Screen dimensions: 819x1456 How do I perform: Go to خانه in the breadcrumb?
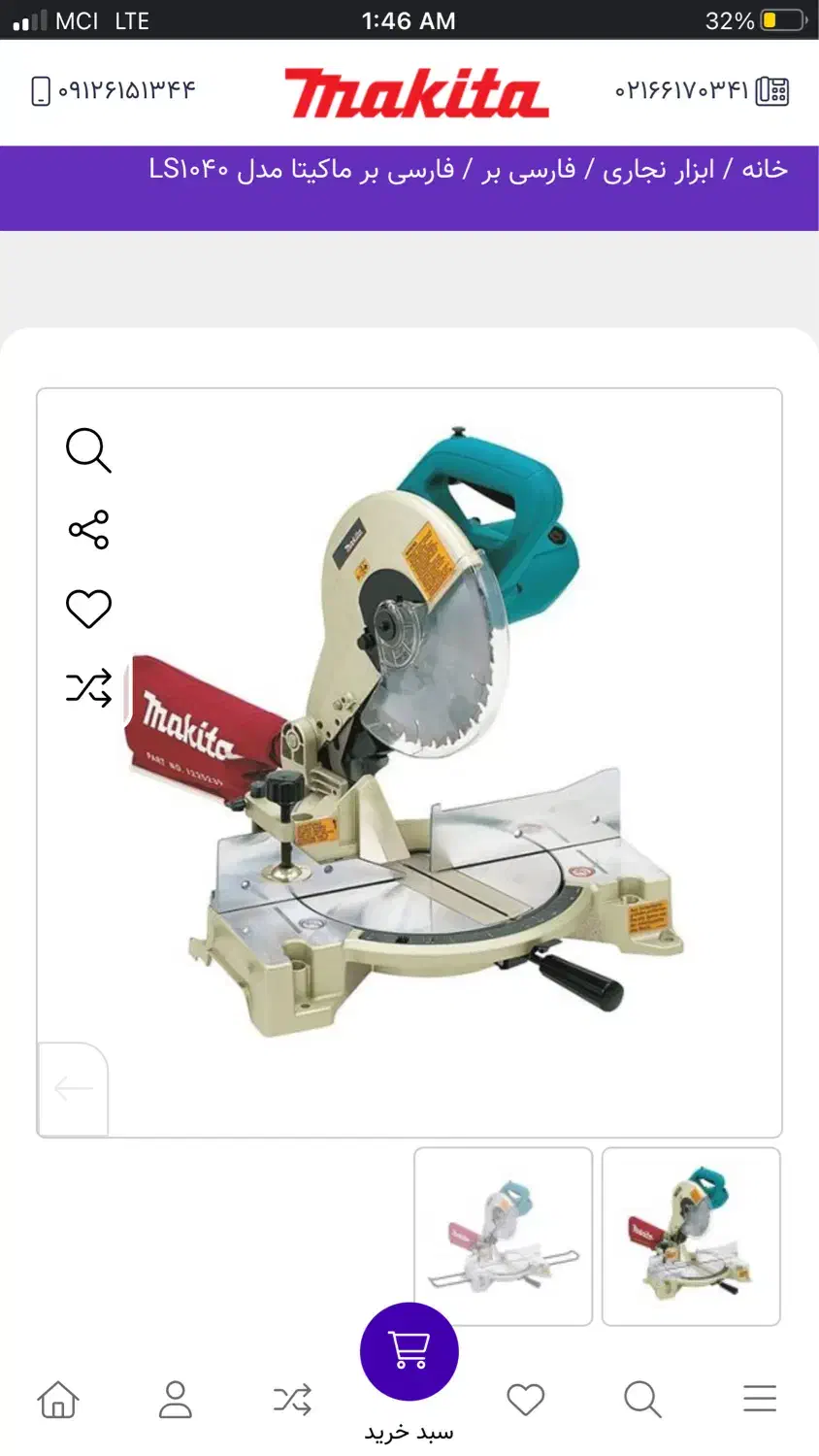[765, 169]
